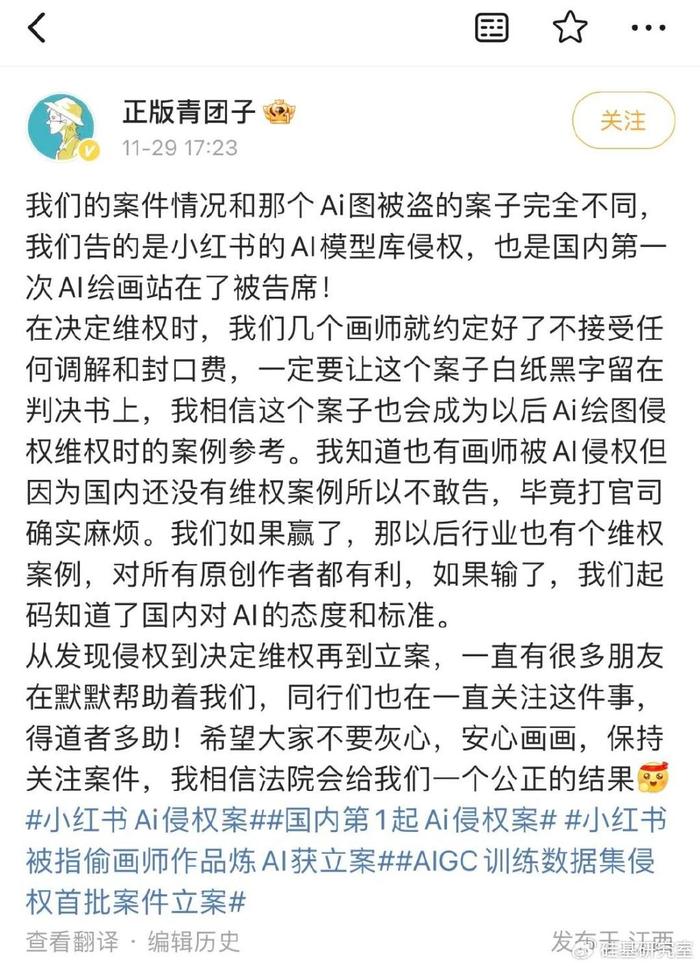Open hashtag #小红书被指偷画师作品炼 AI获立案#
700x966 pixels.
pos(200,860)
